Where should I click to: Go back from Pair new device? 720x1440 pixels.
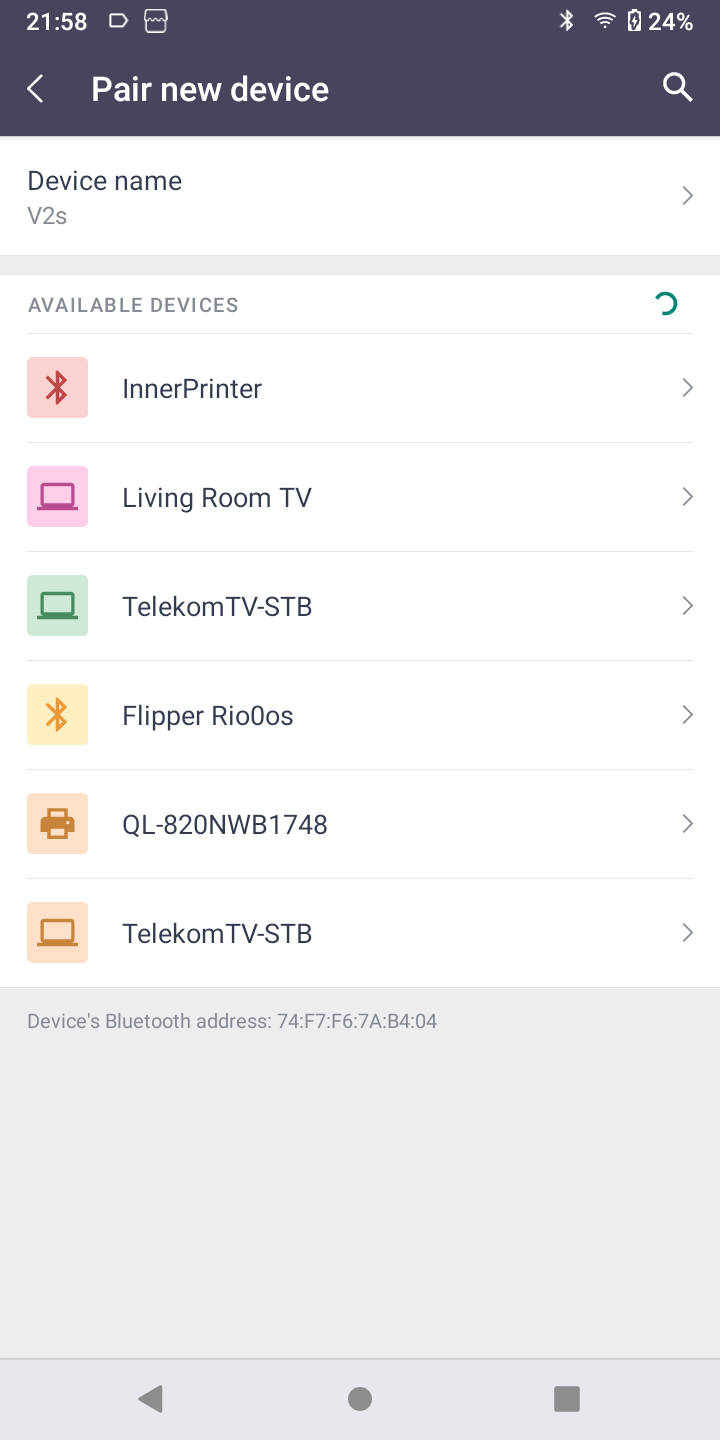[36, 89]
